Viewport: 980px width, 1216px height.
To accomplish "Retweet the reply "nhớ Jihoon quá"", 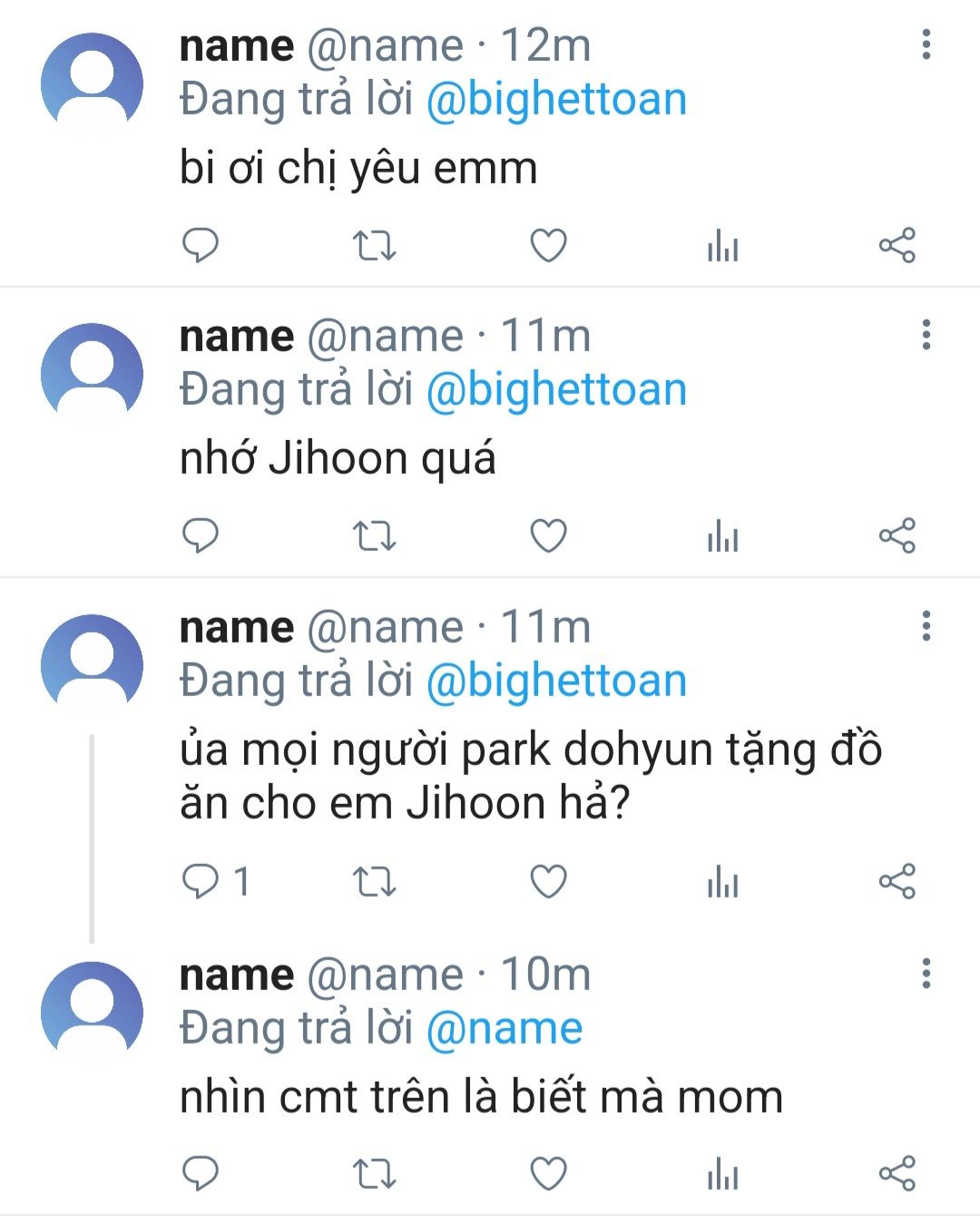I will (374, 535).
